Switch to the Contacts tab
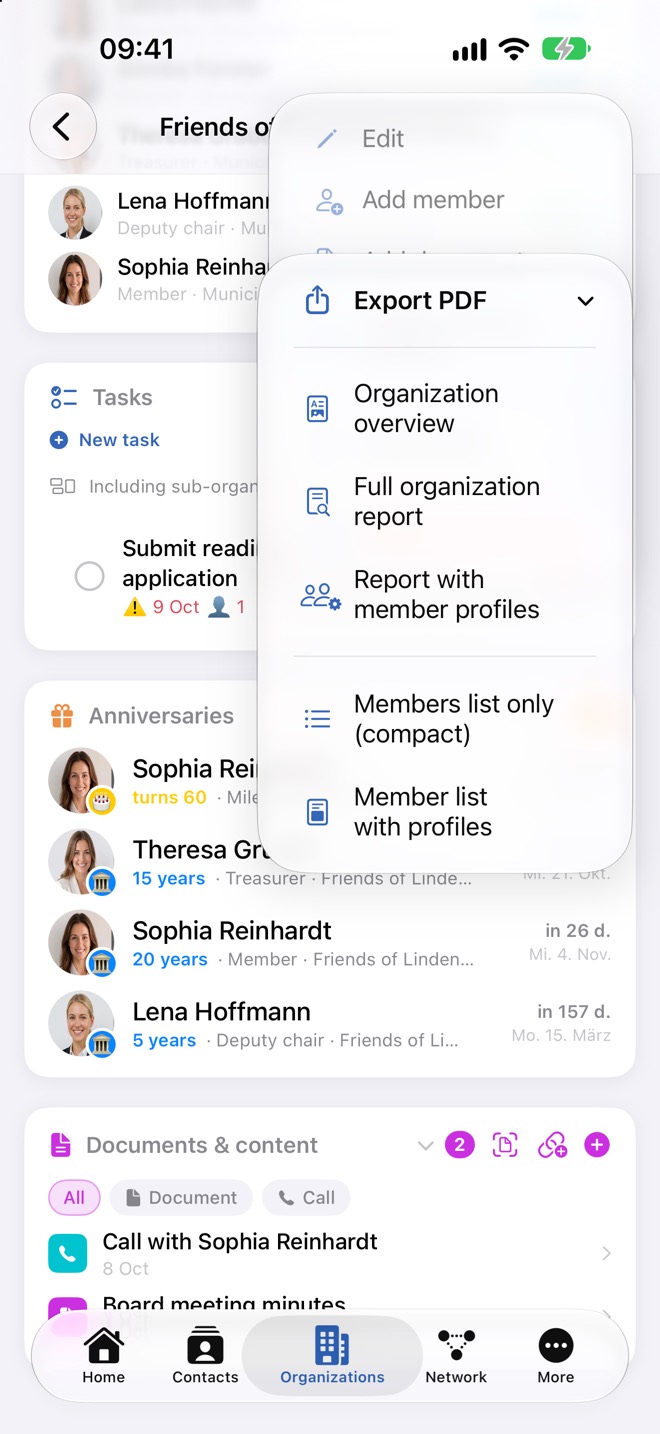 click(205, 1356)
